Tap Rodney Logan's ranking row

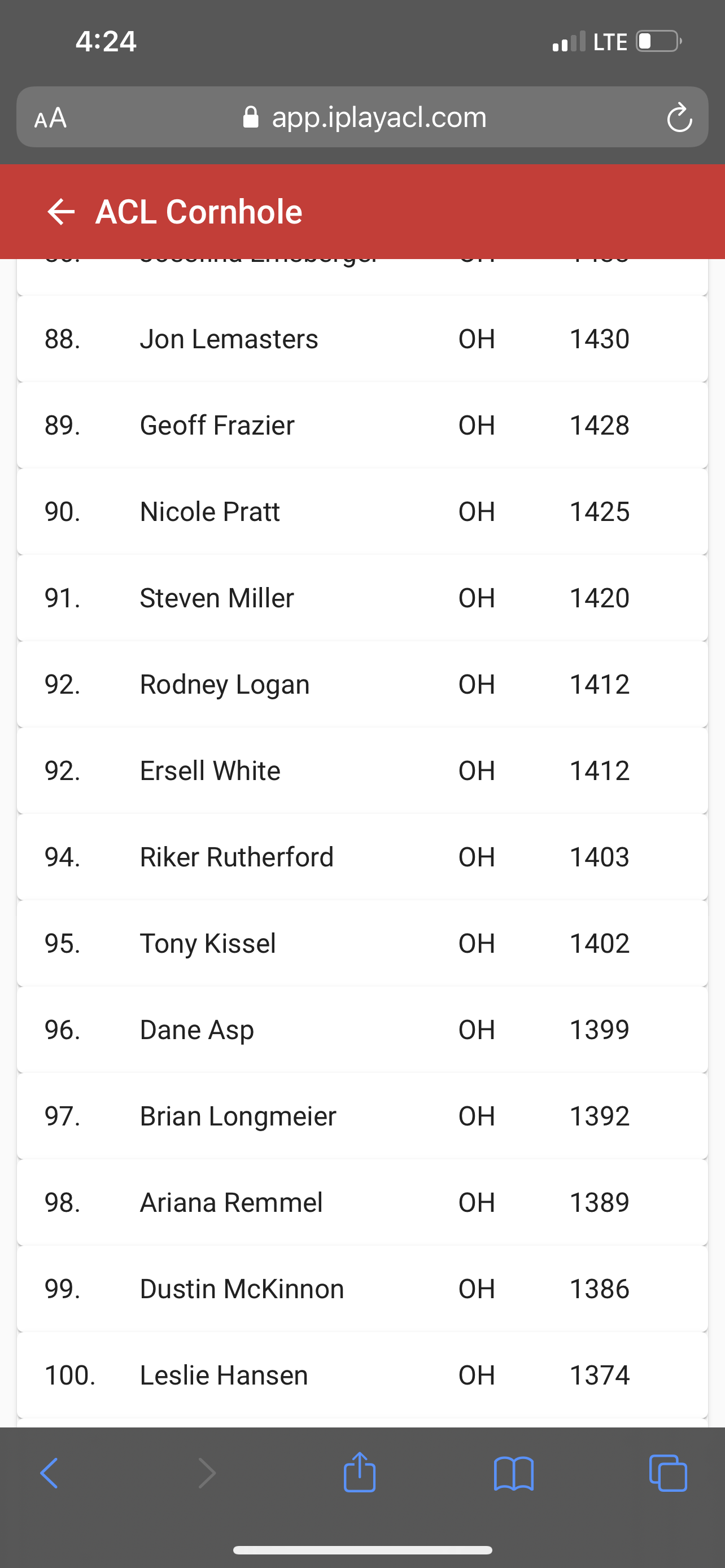coord(362,685)
